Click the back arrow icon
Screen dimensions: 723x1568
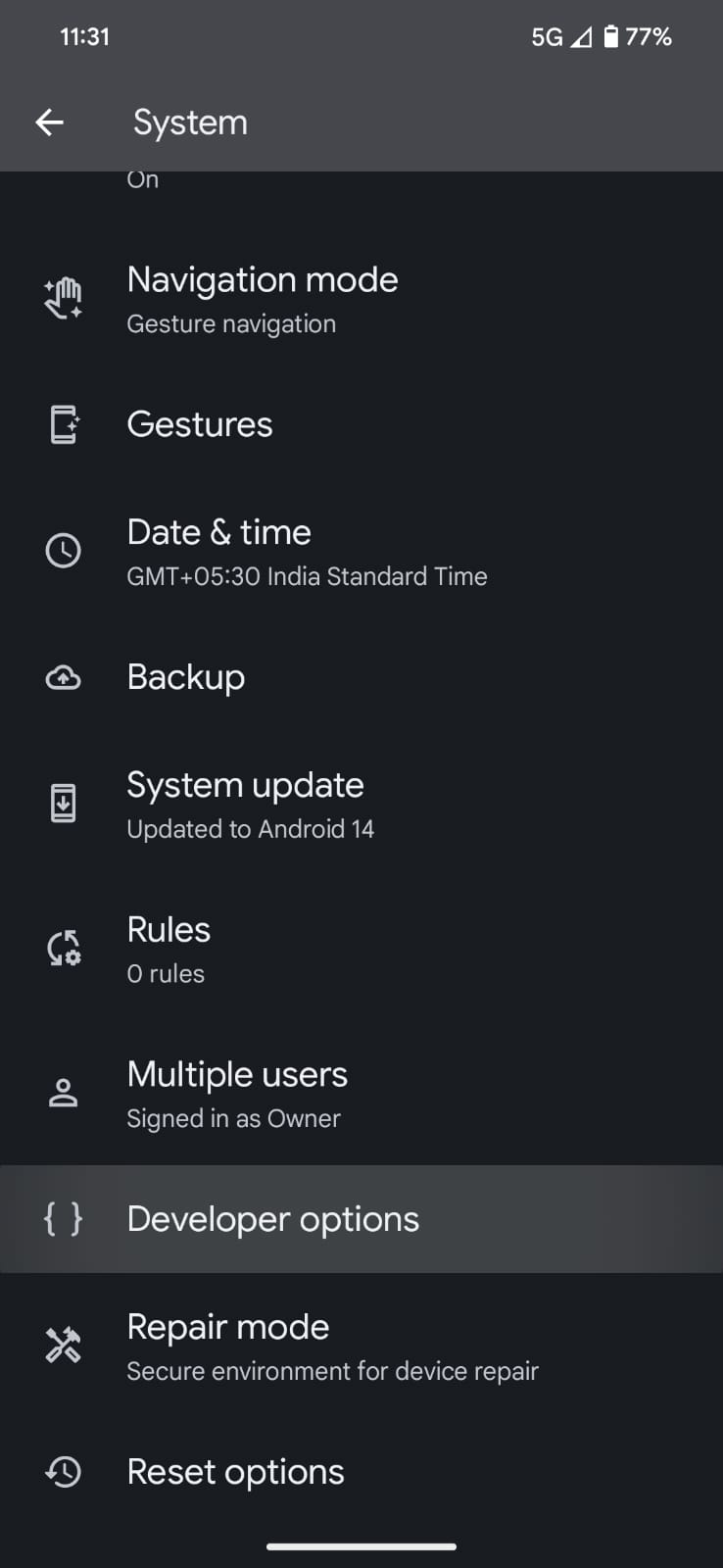point(49,122)
